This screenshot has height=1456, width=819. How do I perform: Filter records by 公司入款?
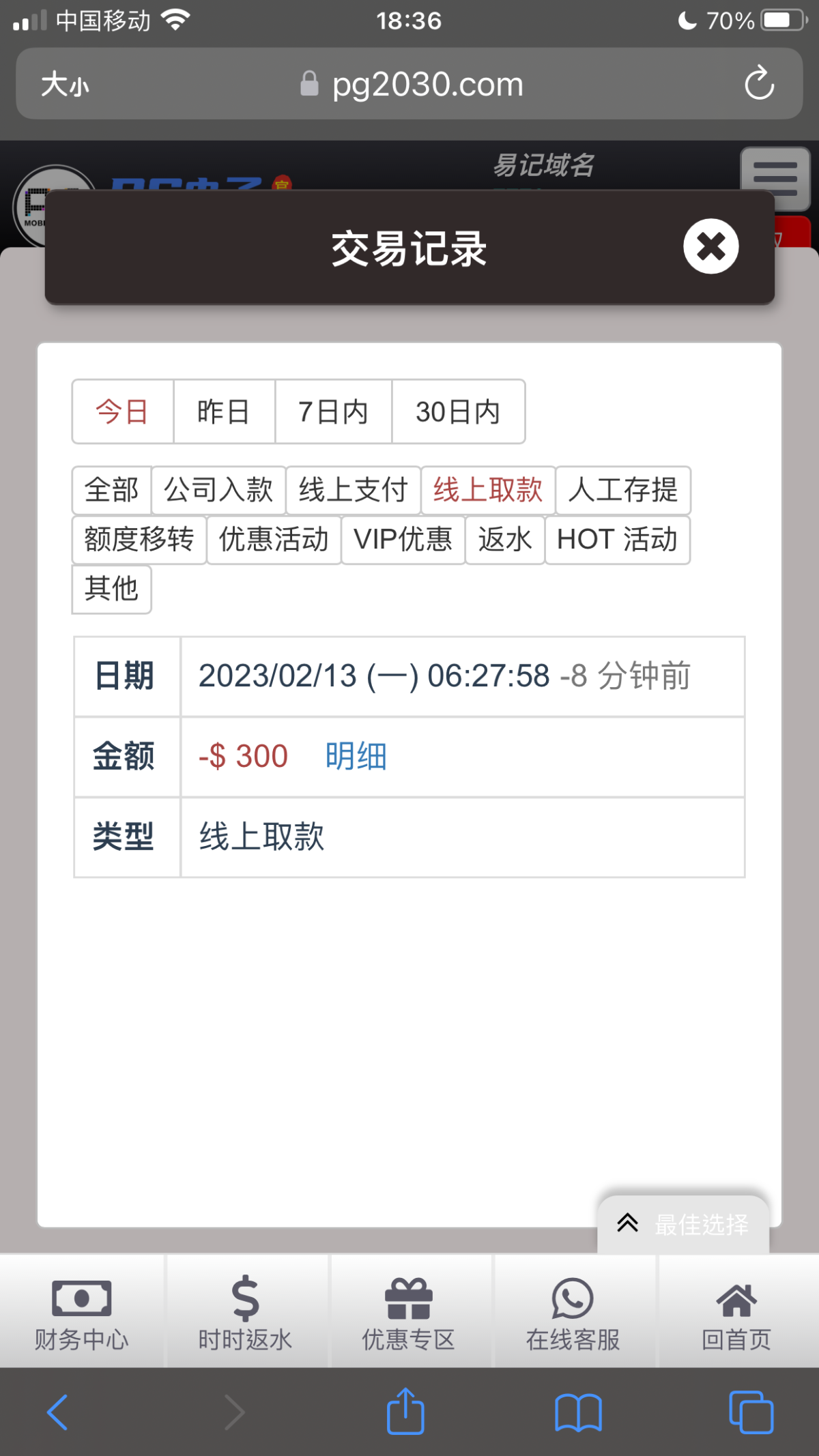(218, 490)
